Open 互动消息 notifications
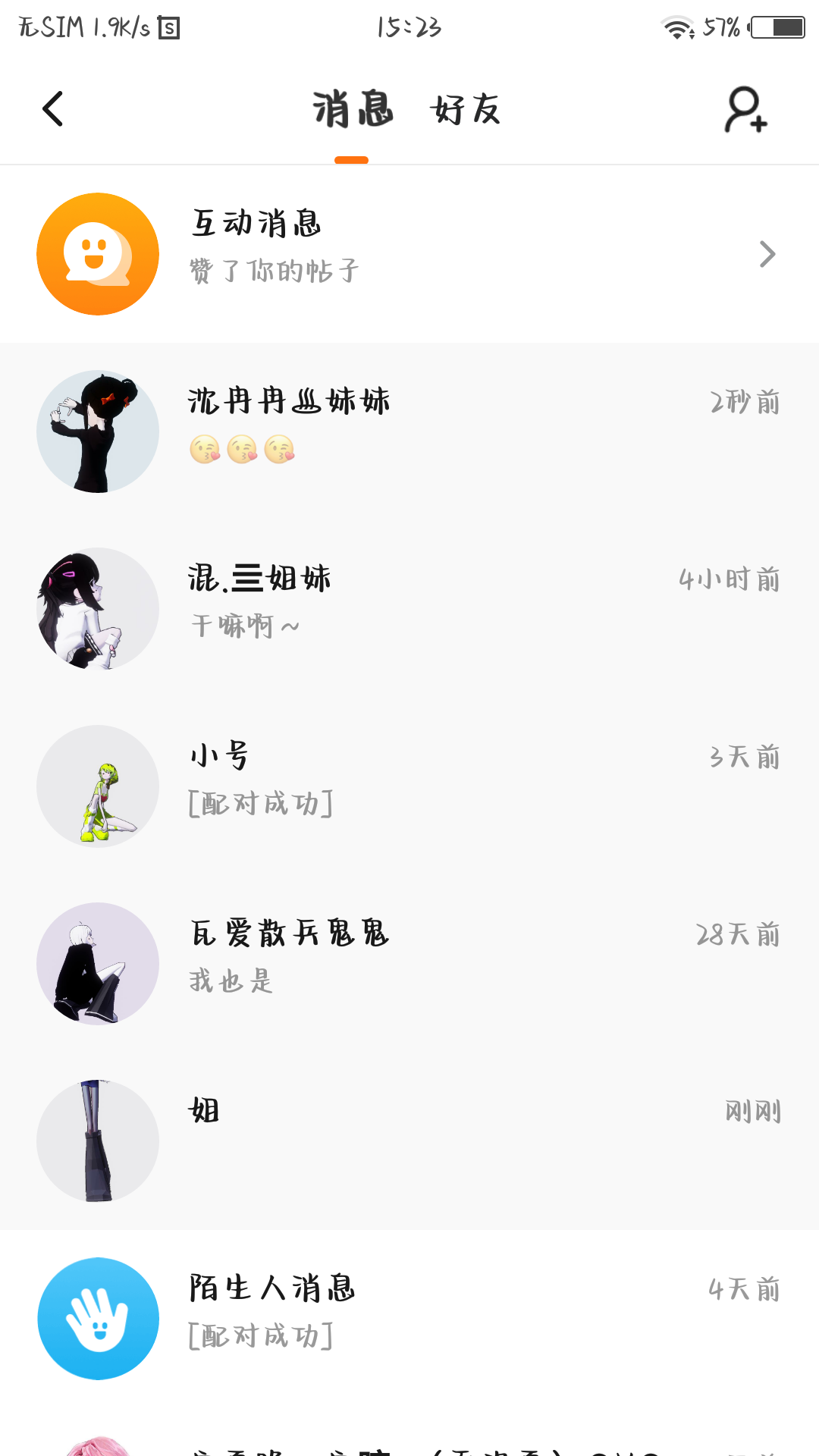 pos(409,254)
